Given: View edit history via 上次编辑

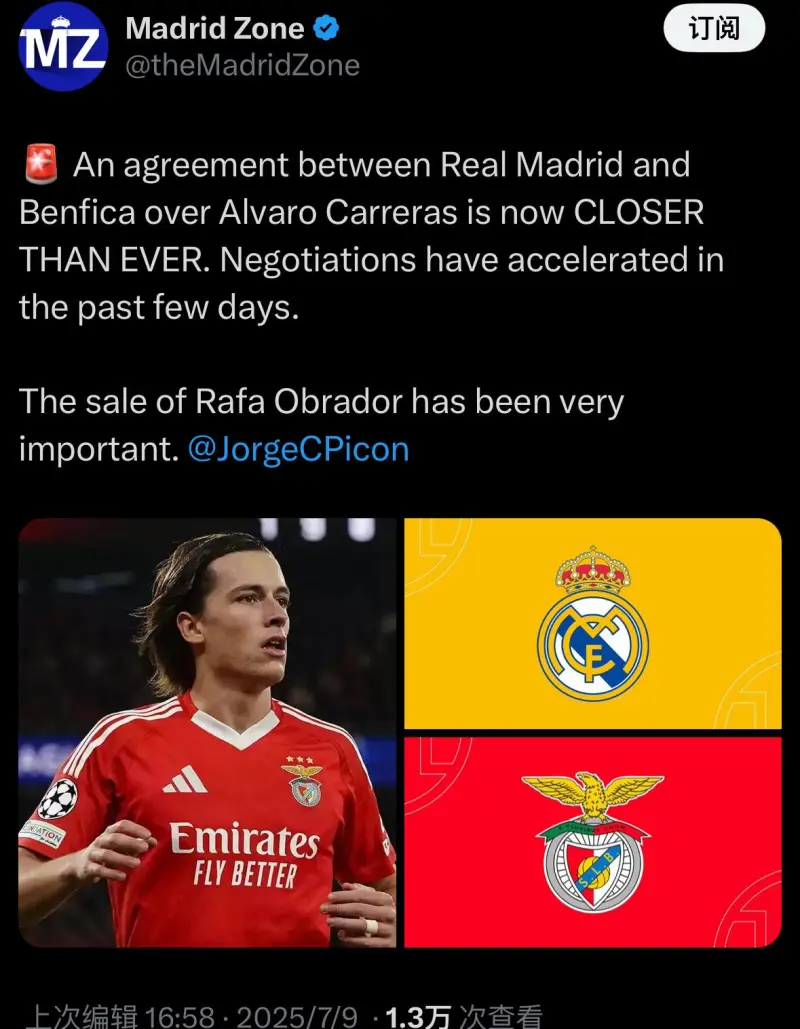Looking at the screenshot, I should pyautogui.click(x=82, y=1017).
